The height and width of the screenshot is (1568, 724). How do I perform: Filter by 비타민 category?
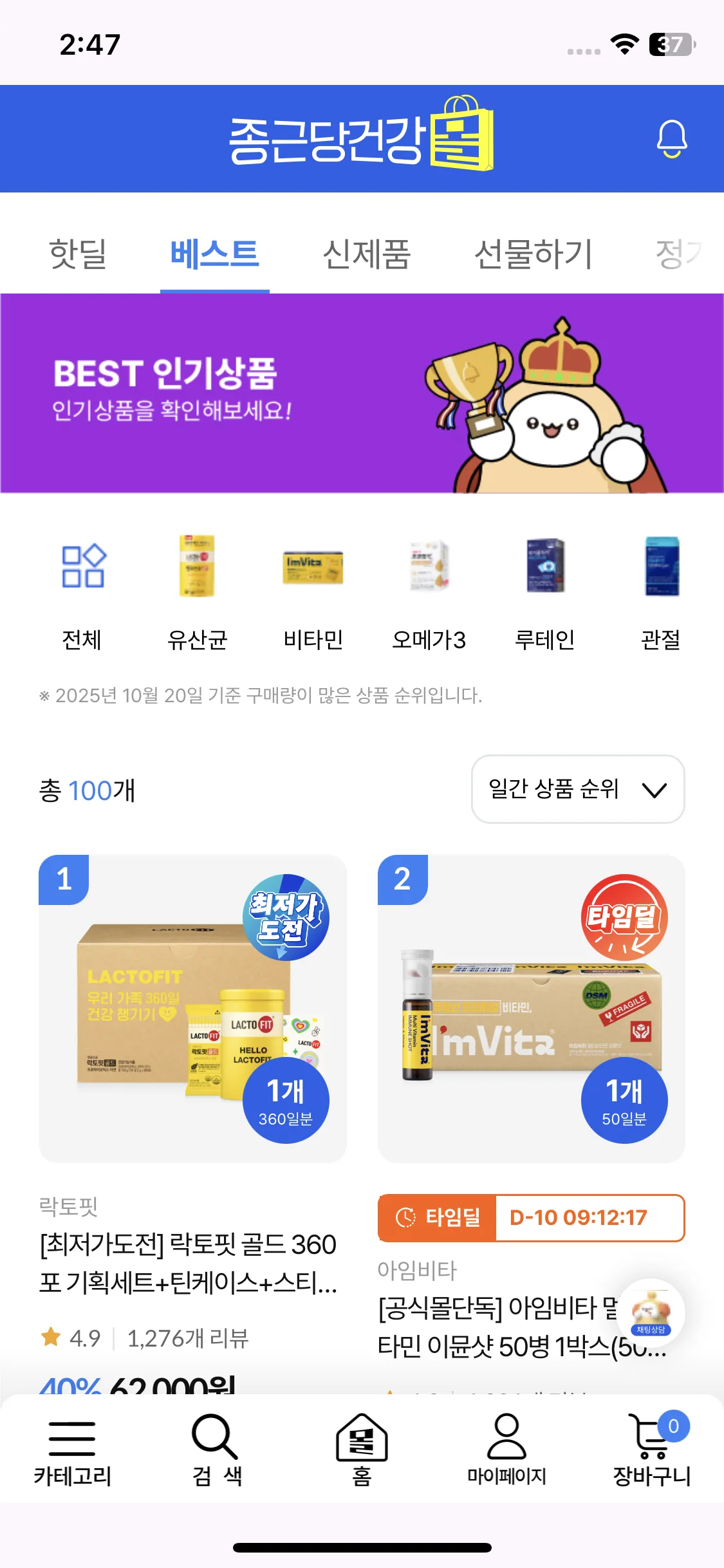[313, 593]
